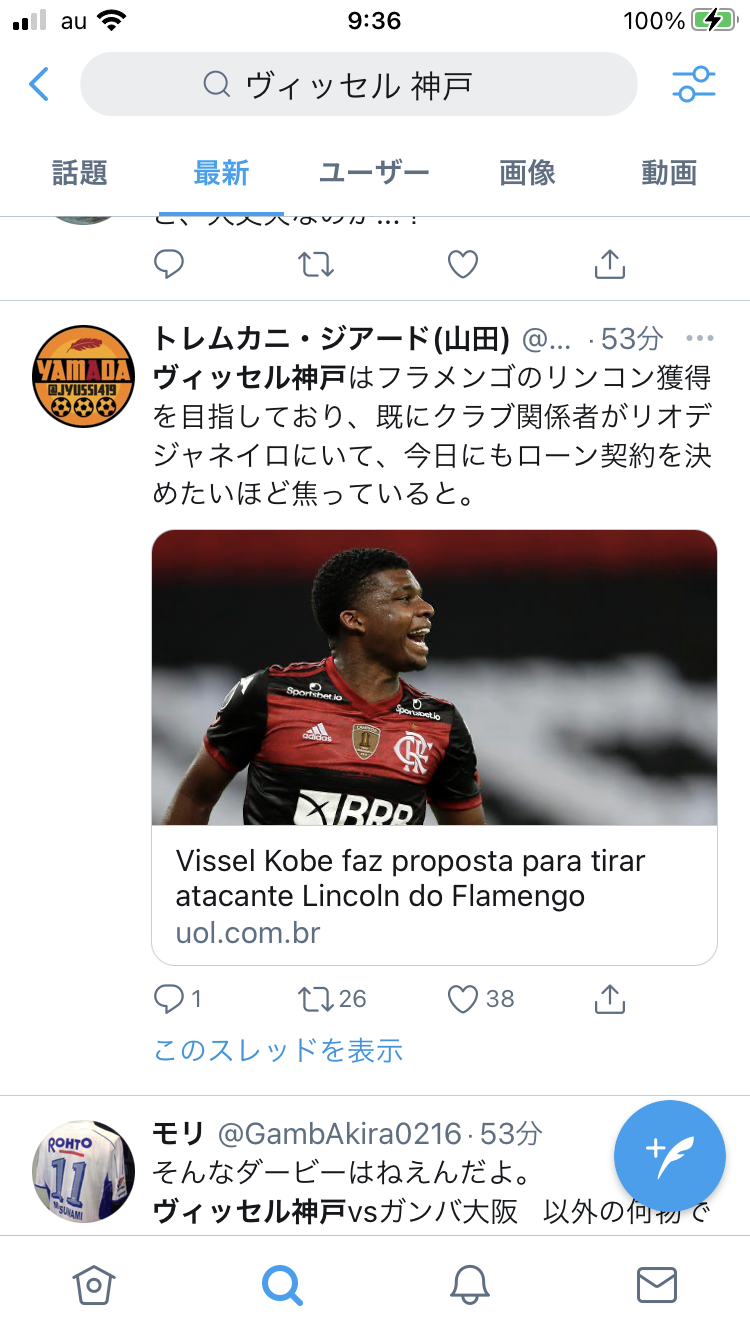Open the トレムカニ・ジアード profile avatar

(x=84, y=376)
